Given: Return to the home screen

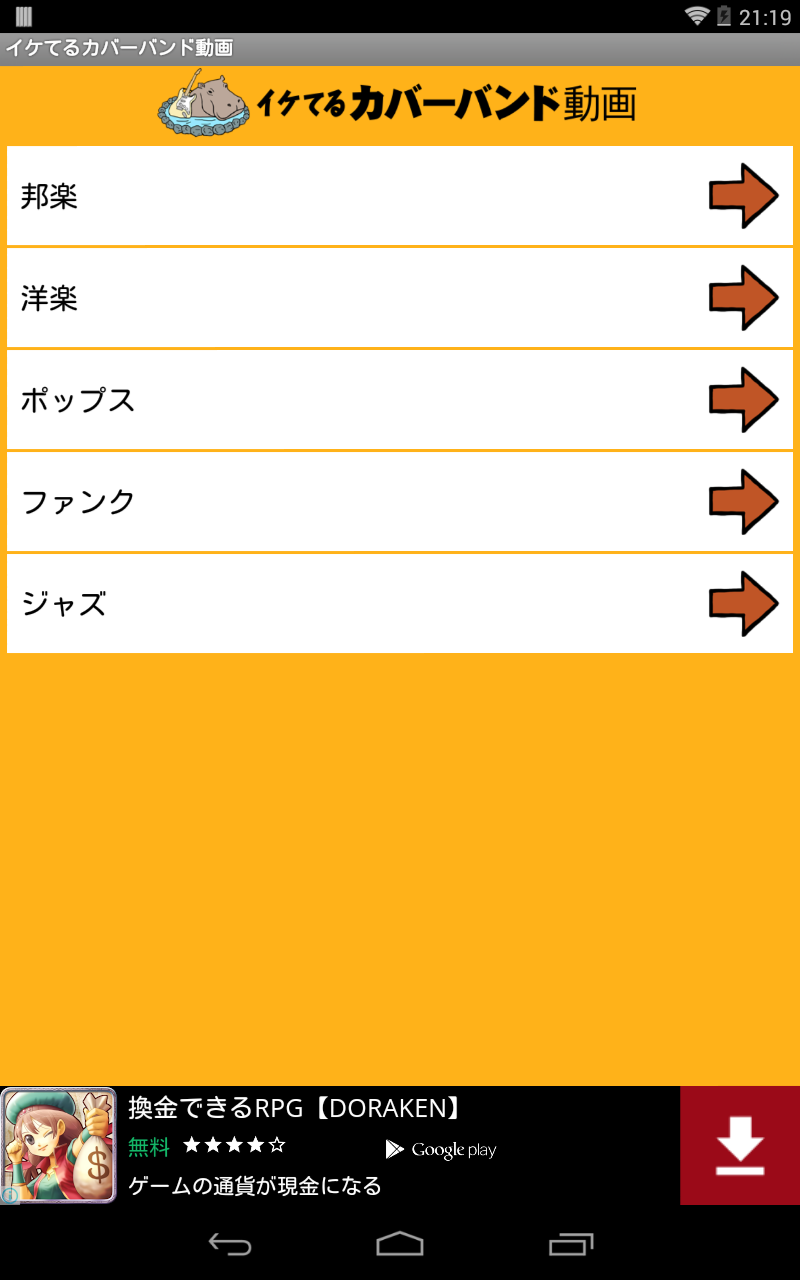Looking at the screenshot, I should click(400, 1243).
